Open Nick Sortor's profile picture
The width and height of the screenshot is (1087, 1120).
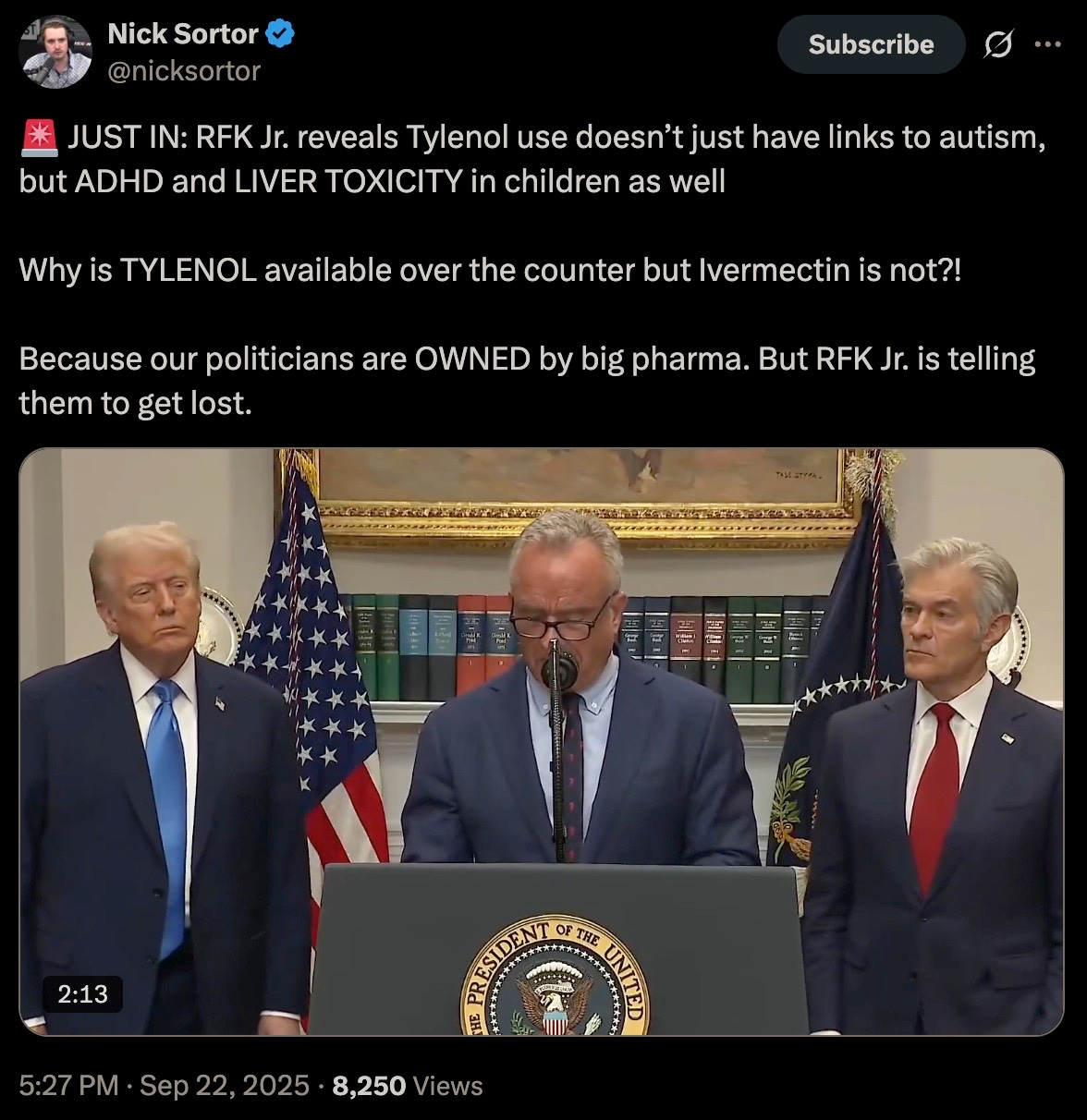point(55,53)
